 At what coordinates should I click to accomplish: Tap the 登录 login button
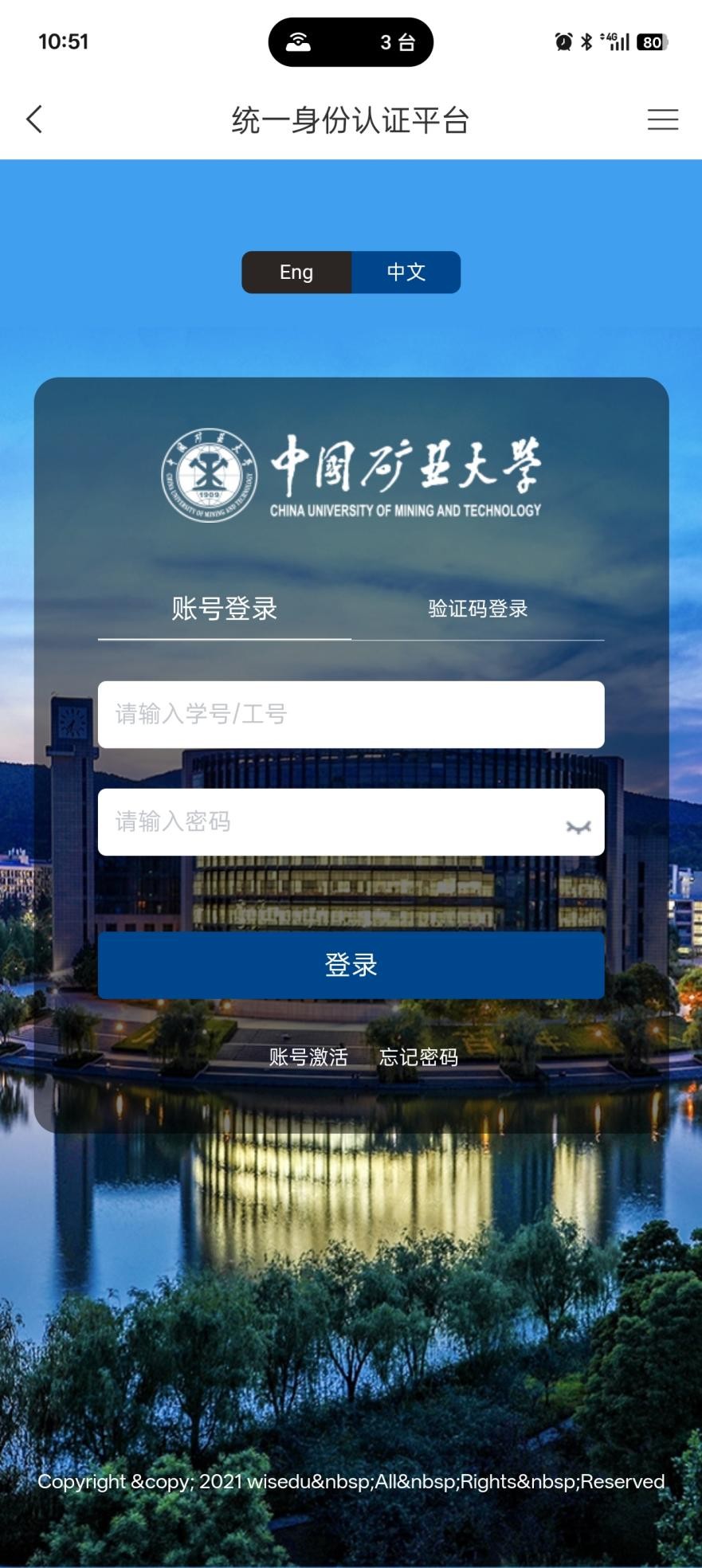351,965
